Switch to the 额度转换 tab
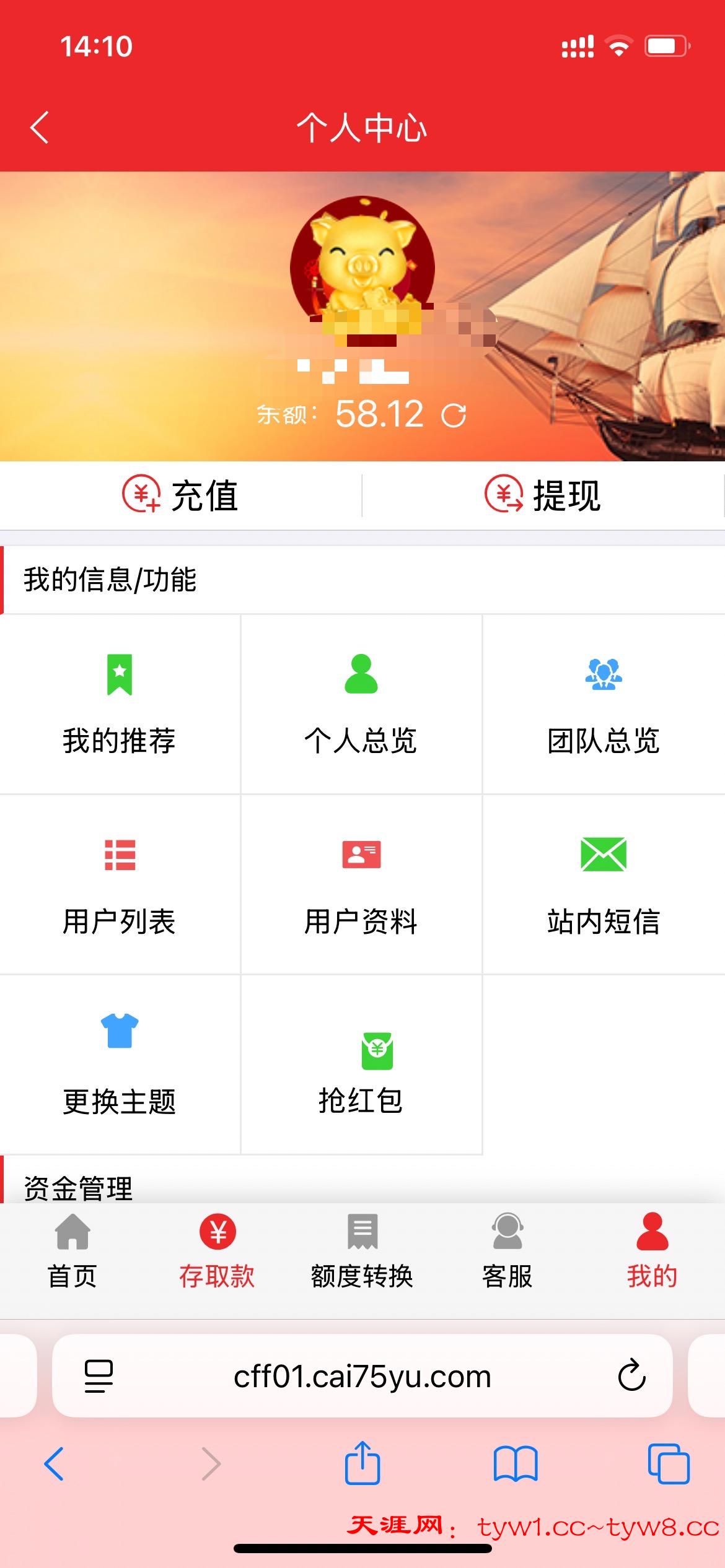This screenshot has height=1568, width=725. [x=362, y=1251]
